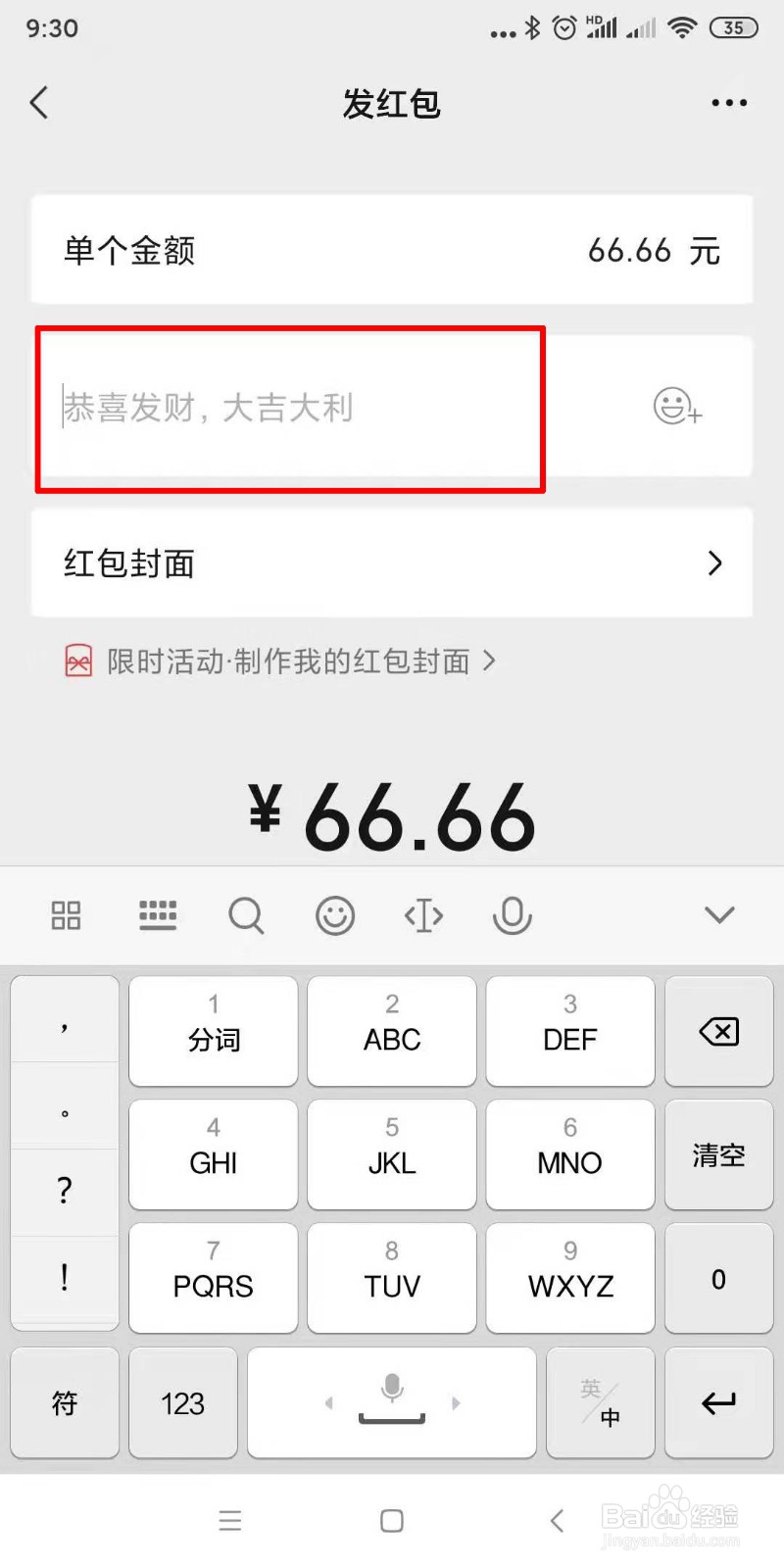Tap the 清空 clear key
Viewport: 784px width, 1568px height.
[x=718, y=1155]
